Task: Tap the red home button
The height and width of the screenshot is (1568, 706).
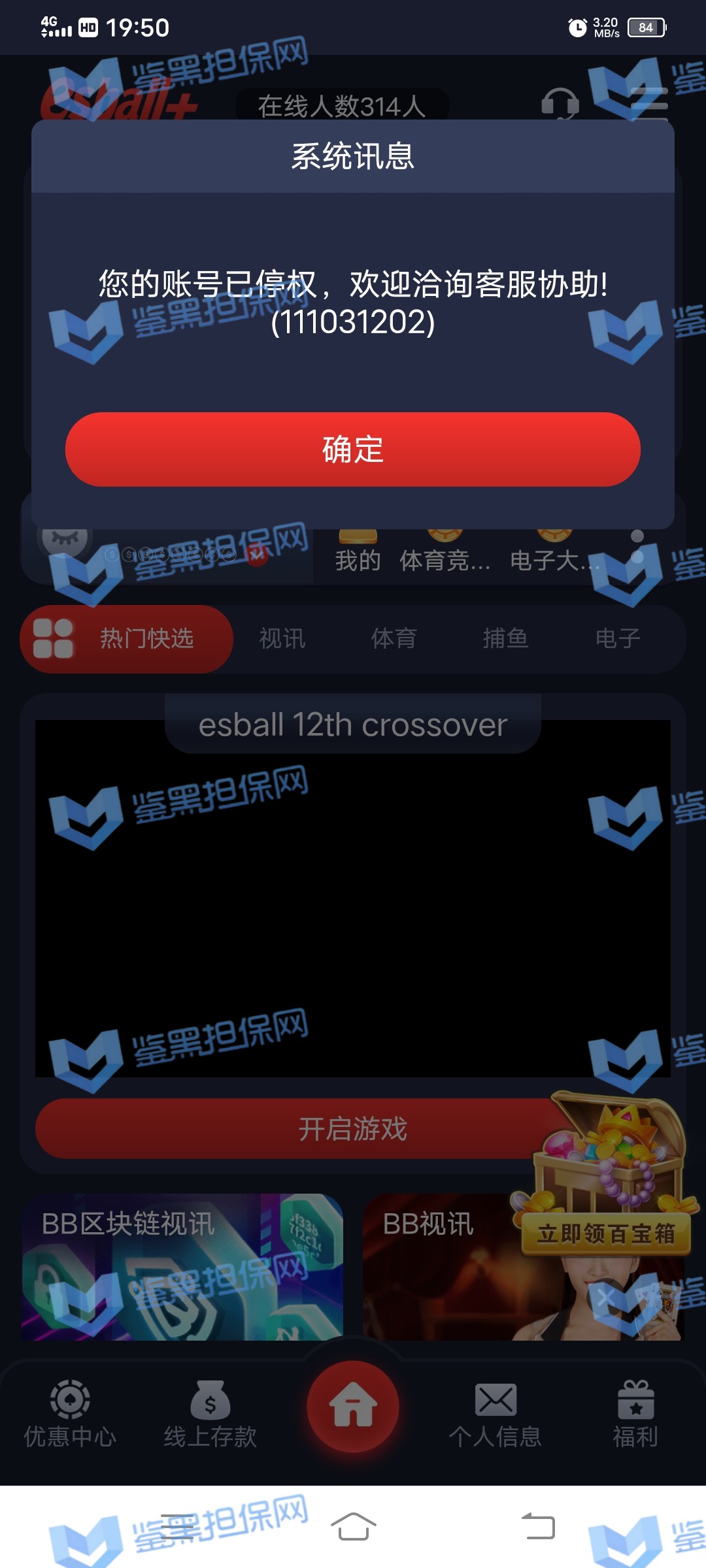Action: [353, 1406]
